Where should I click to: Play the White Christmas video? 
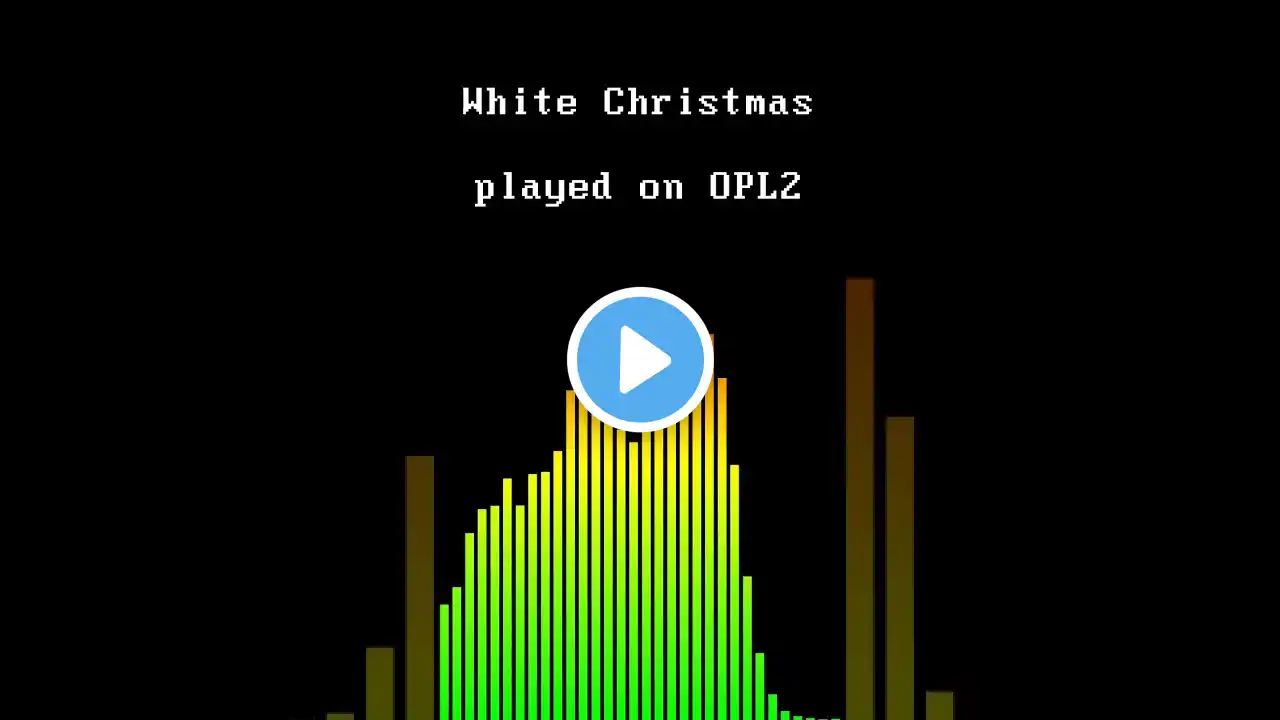(x=640, y=360)
